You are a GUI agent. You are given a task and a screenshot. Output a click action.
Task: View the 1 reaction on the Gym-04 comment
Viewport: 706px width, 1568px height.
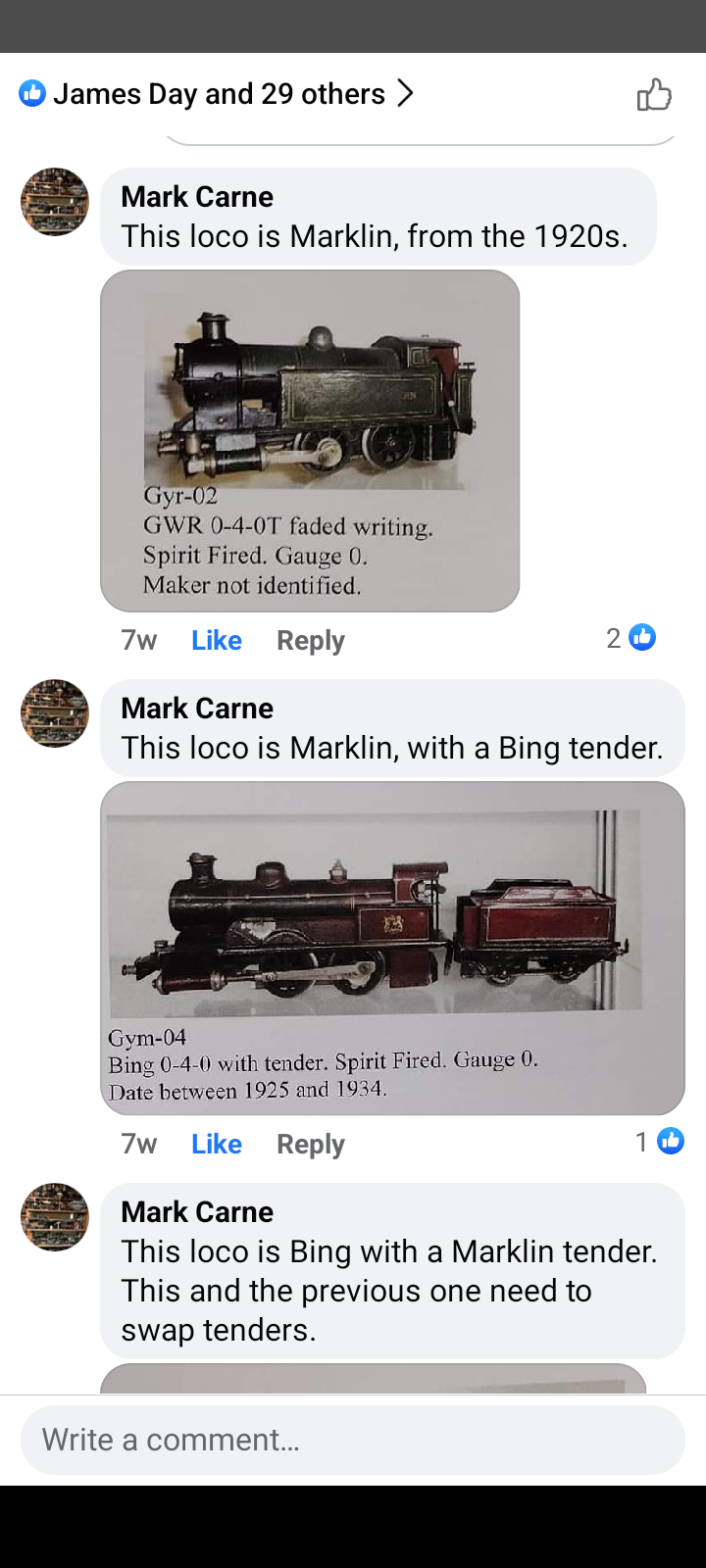pyautogui.click(x=659, y=1142)
